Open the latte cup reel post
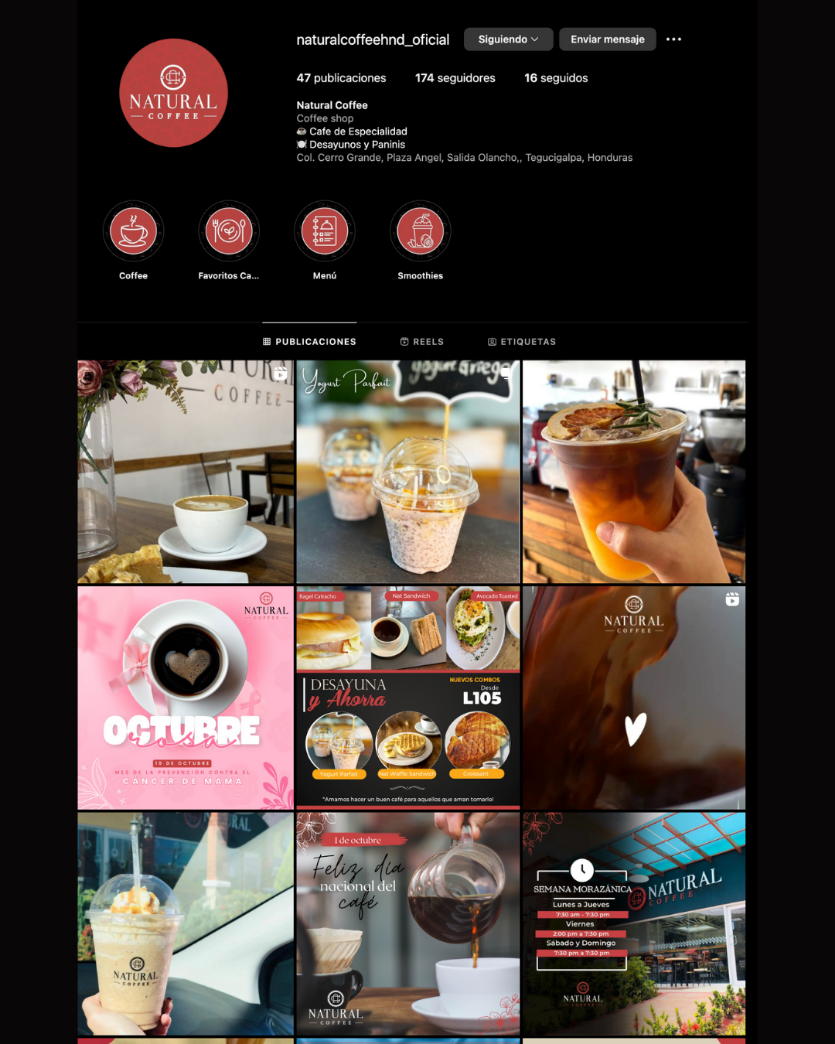Viewport: 835px width, 1044px height. tap(186, 472)
